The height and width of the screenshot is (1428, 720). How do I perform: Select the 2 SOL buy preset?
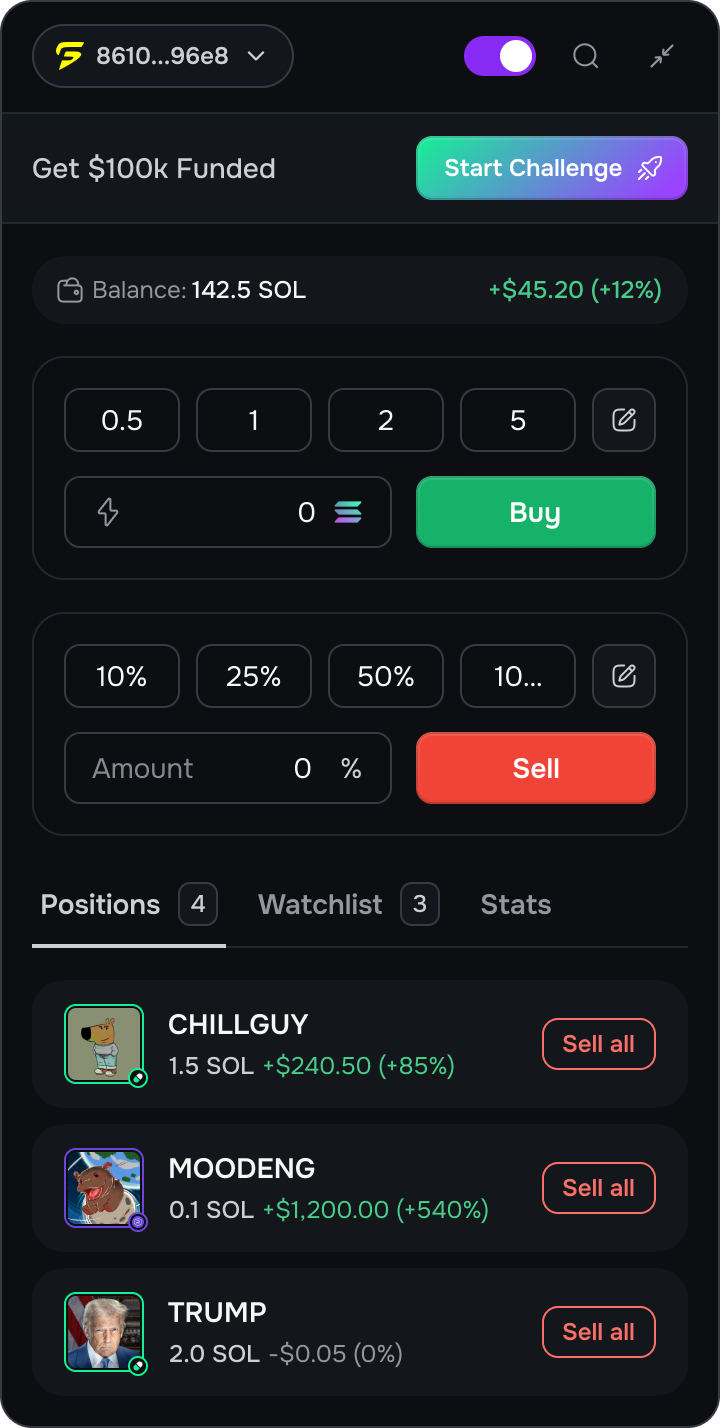click(385, 420)
